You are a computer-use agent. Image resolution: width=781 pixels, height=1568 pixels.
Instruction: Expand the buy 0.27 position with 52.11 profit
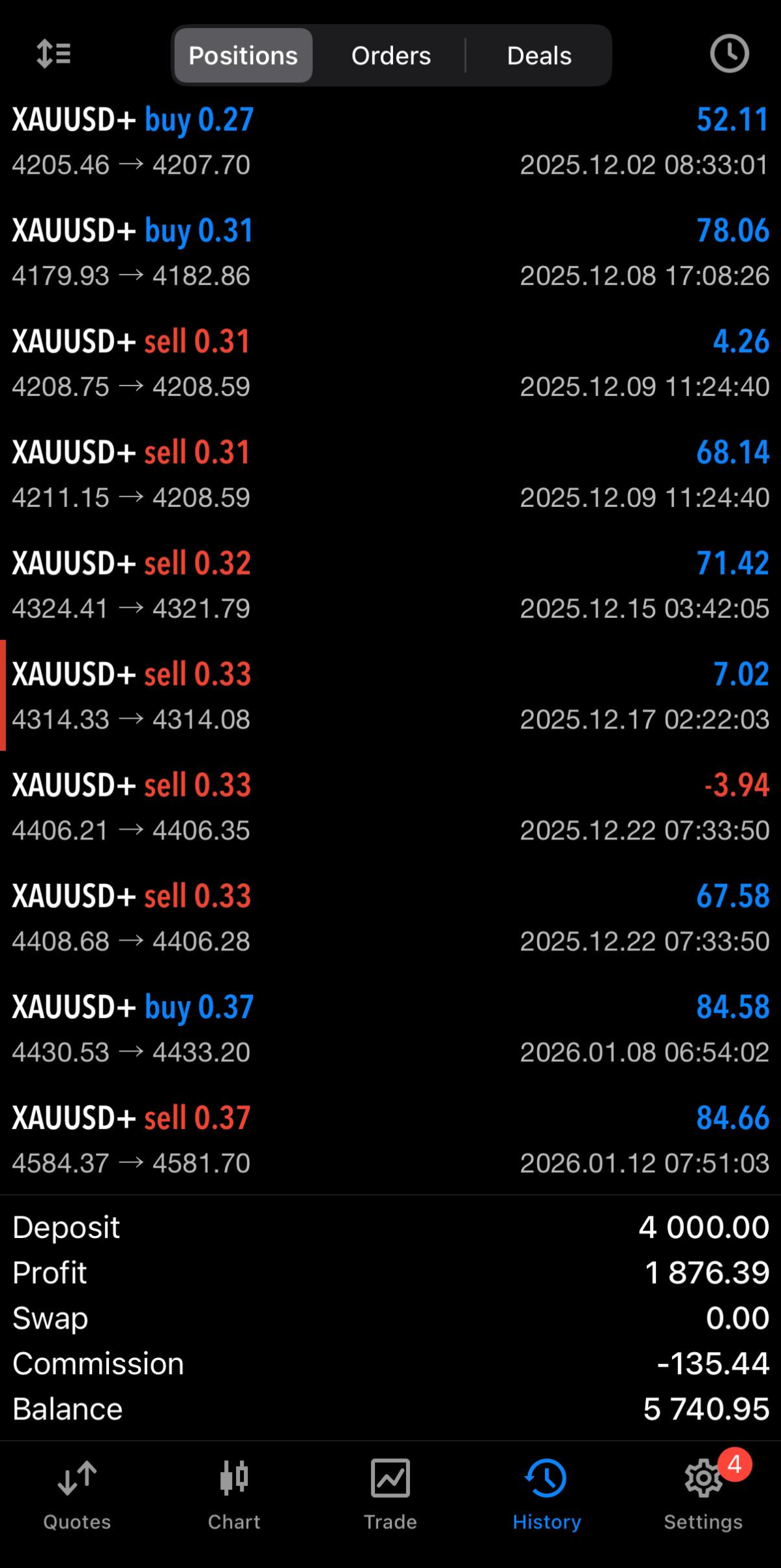click(390, 141)
